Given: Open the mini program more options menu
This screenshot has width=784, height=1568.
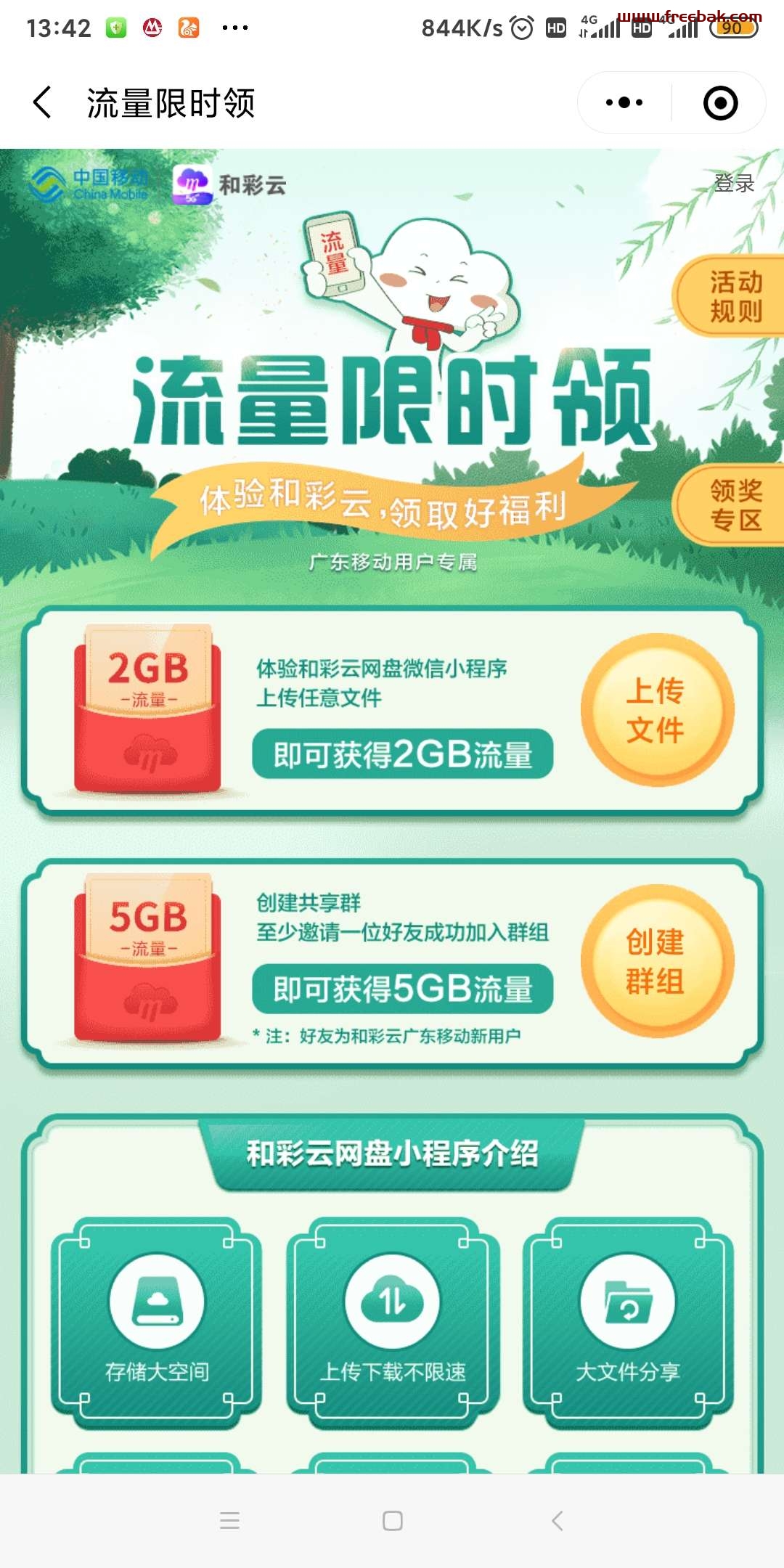Looking at the screenshot, I should click(624, 102).
